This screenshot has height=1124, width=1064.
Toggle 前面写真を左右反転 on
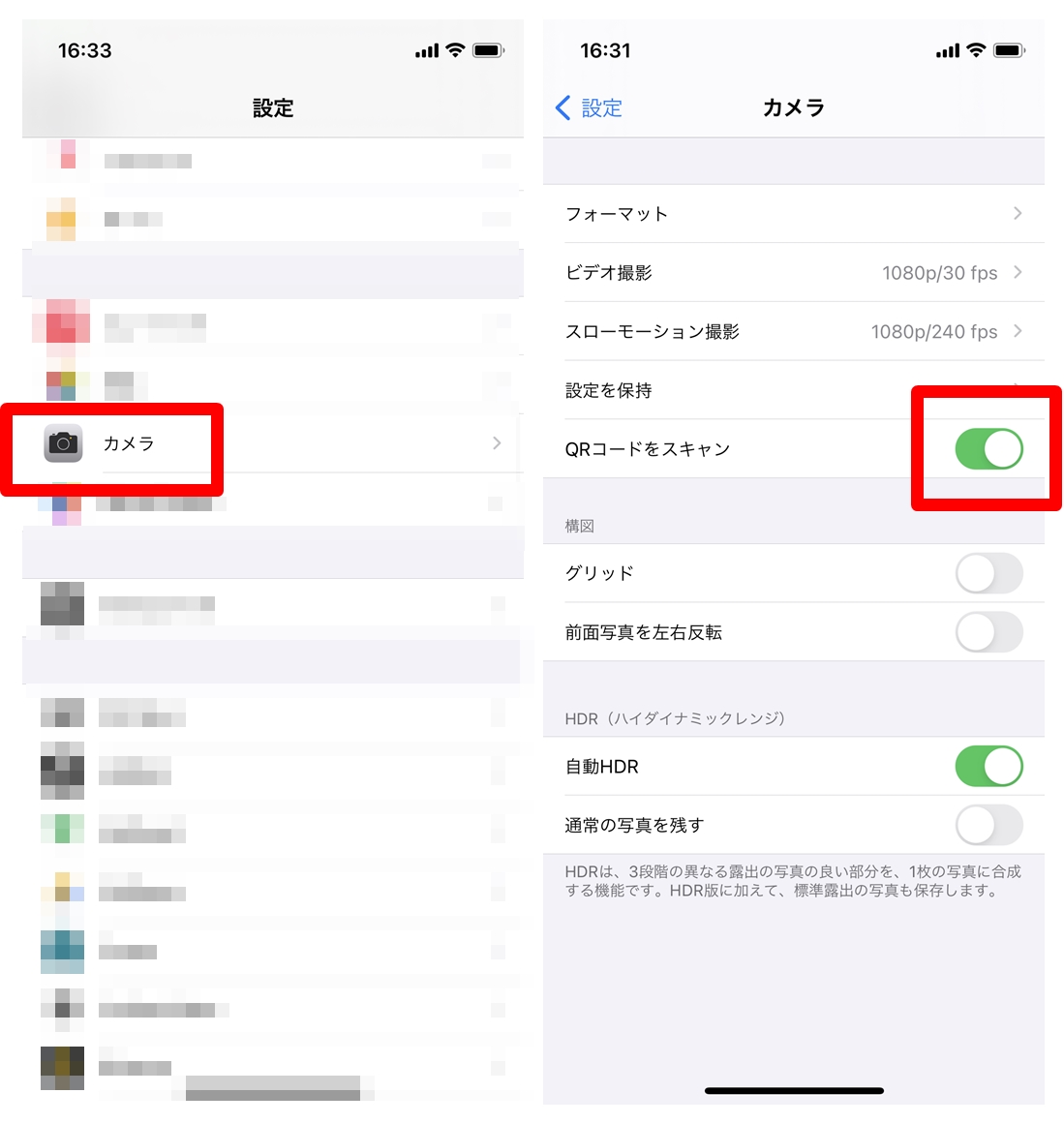click(988, 632)
